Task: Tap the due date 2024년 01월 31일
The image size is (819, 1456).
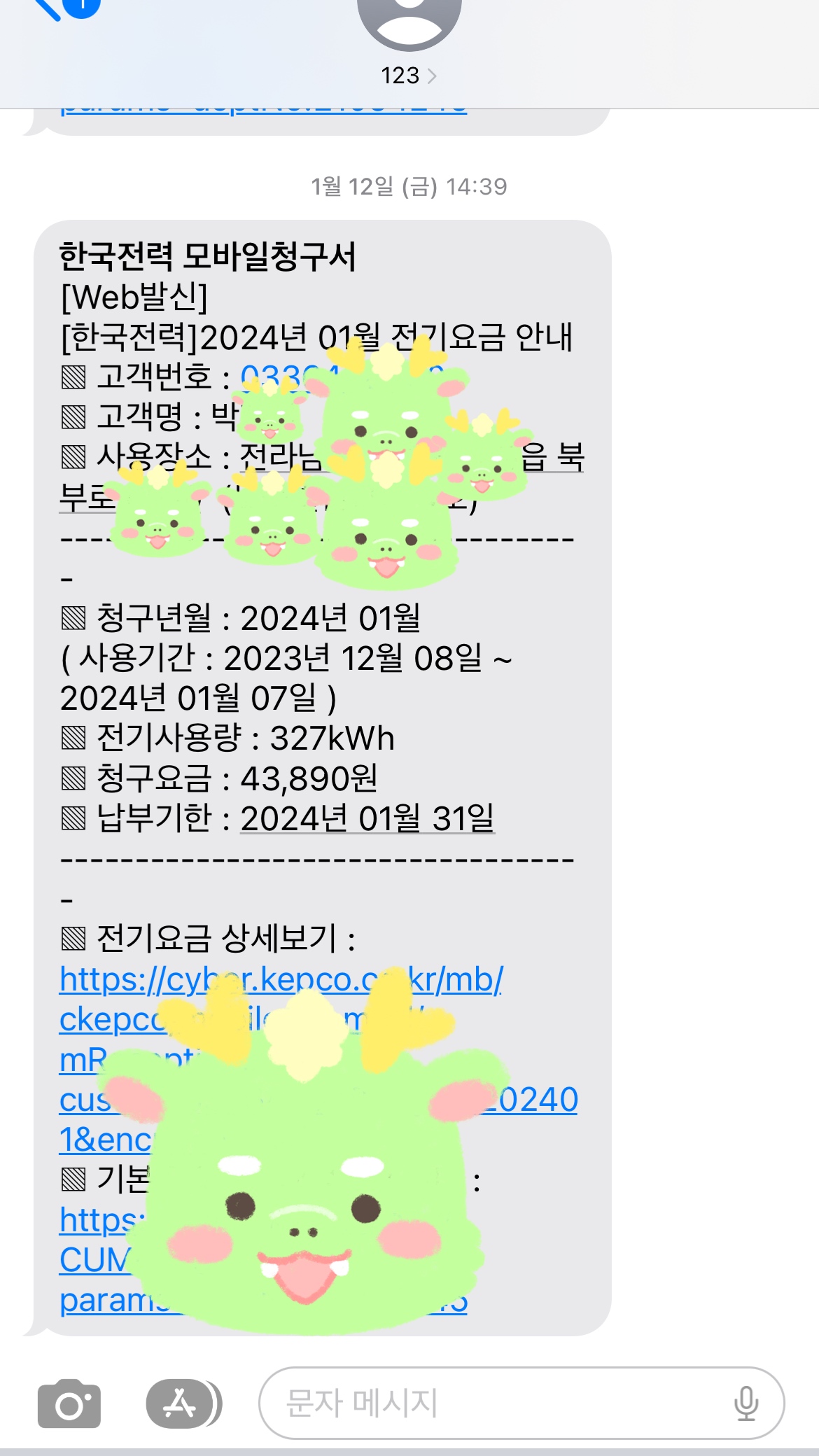Action: 367,818
